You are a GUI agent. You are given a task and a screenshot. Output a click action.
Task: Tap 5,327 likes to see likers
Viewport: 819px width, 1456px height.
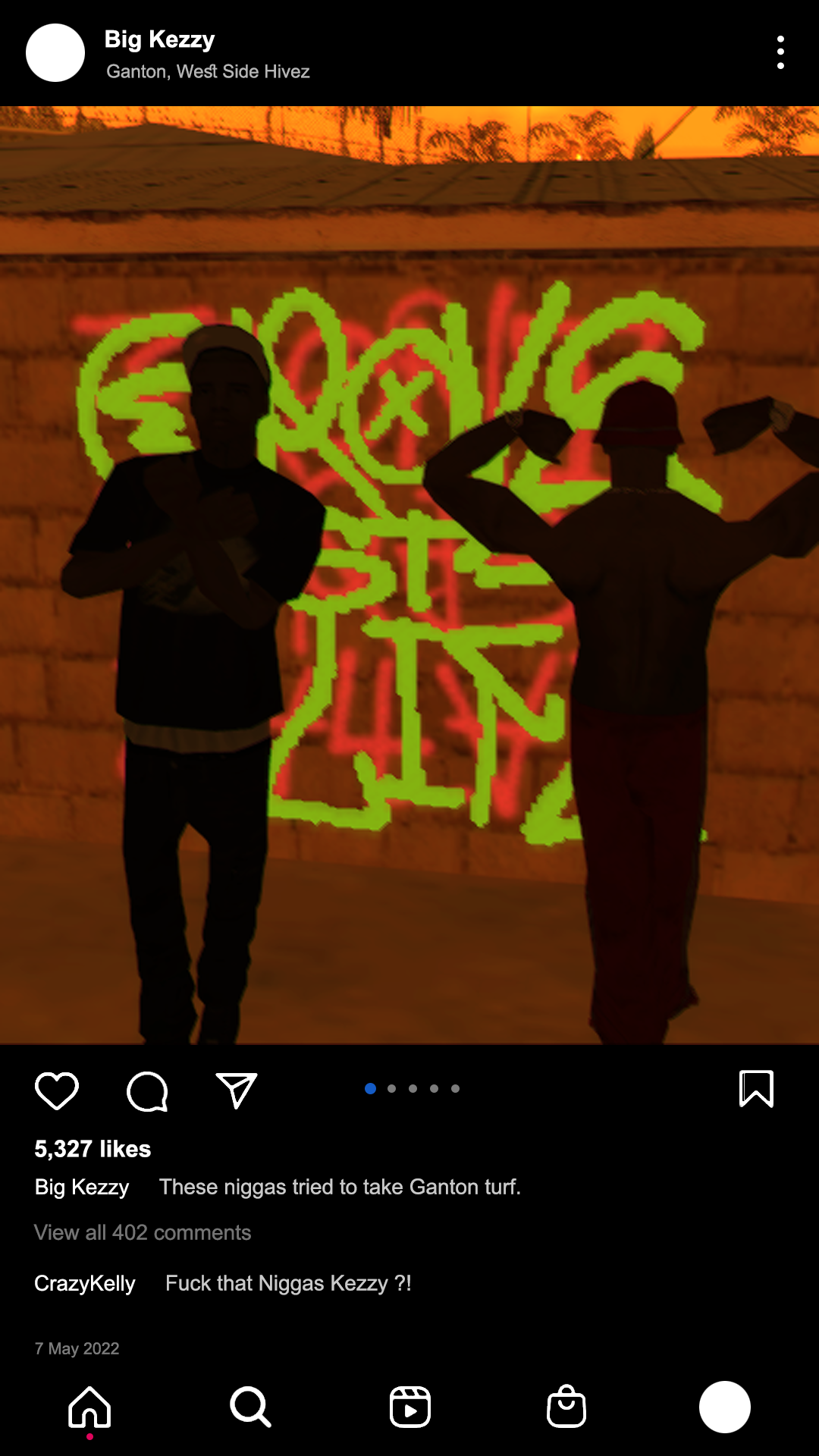click(93, 1149)
